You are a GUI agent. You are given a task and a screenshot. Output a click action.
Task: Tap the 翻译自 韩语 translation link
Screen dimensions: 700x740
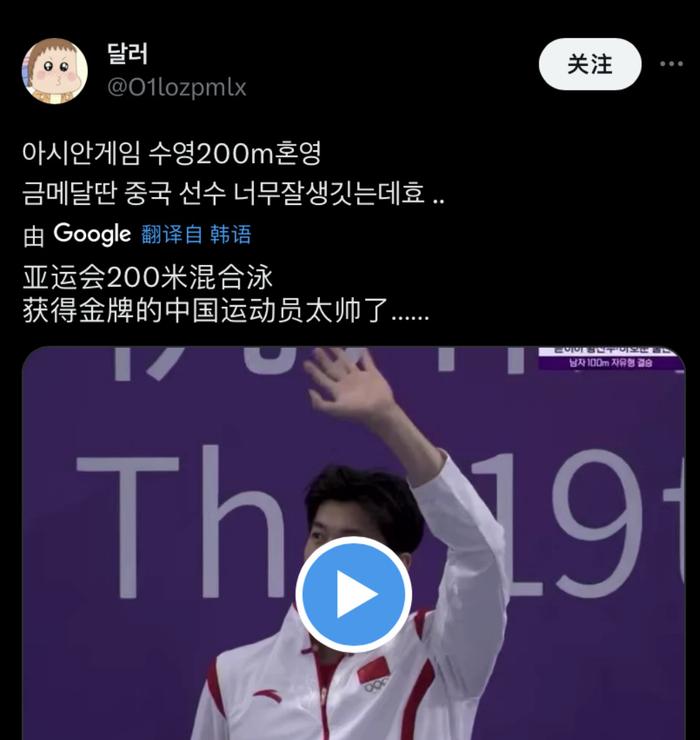[x=196, y=234]
